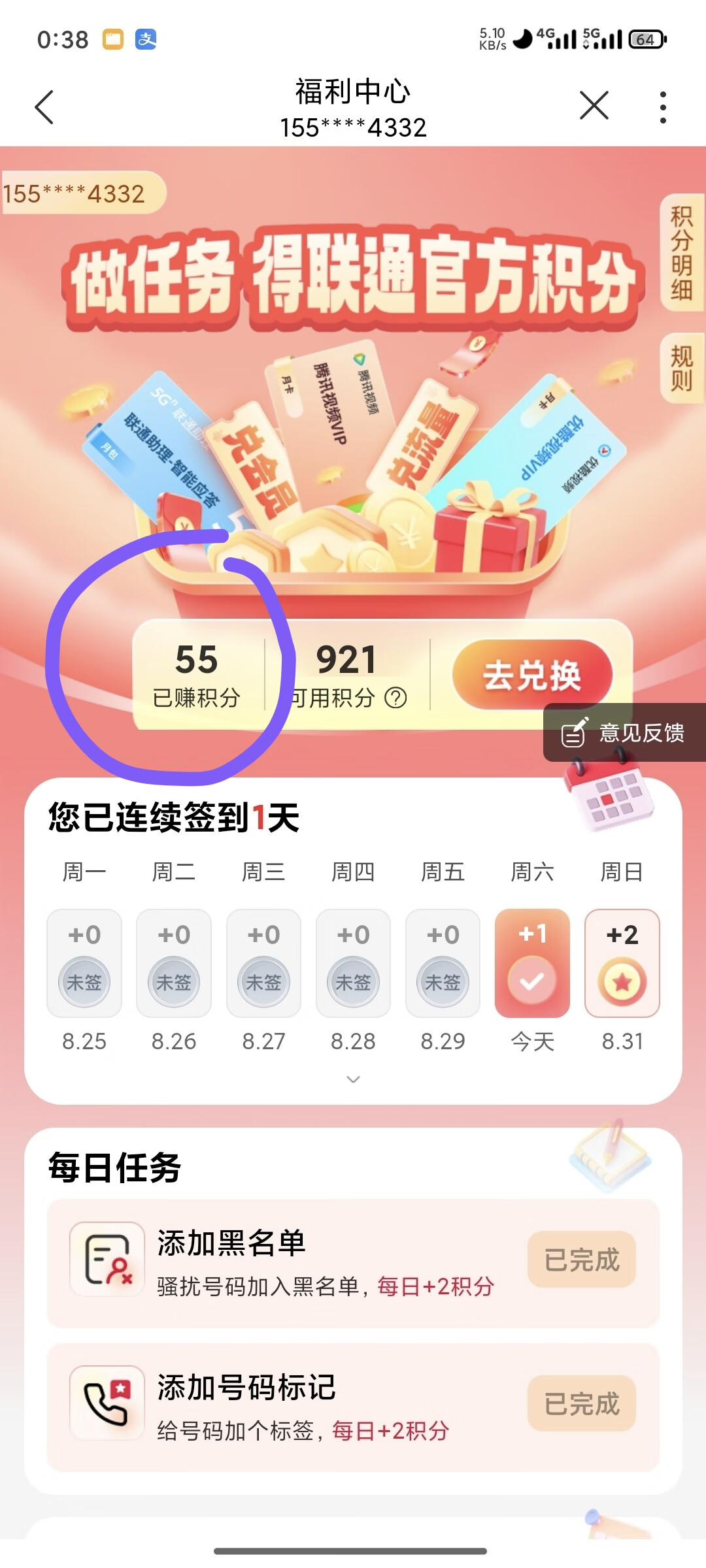
Task: Close the 福利中心 page
Action: (x=594, y=106)
